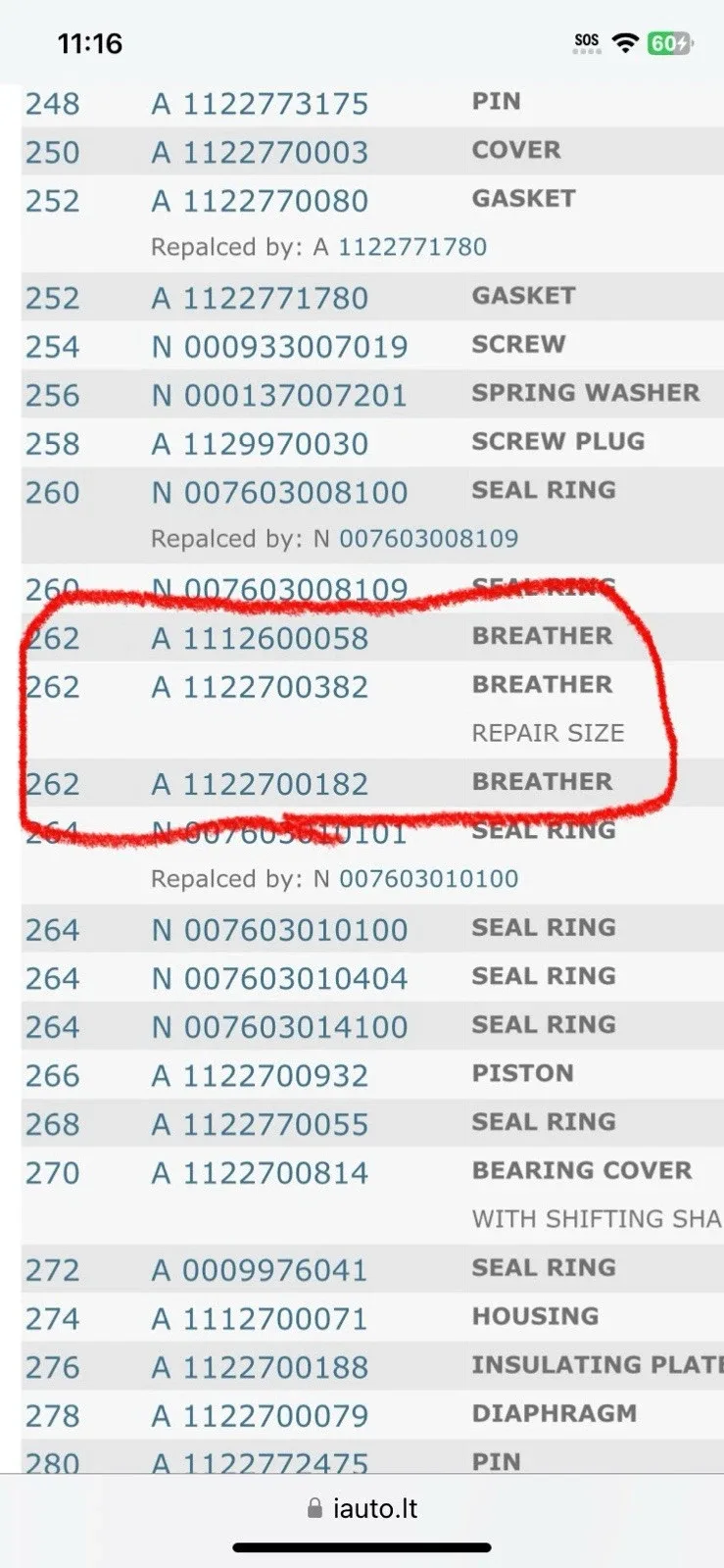Open DIAPHRAGM part A 1122700079
Screen dimensions: 724x1568
click(x=260, y=1416)
